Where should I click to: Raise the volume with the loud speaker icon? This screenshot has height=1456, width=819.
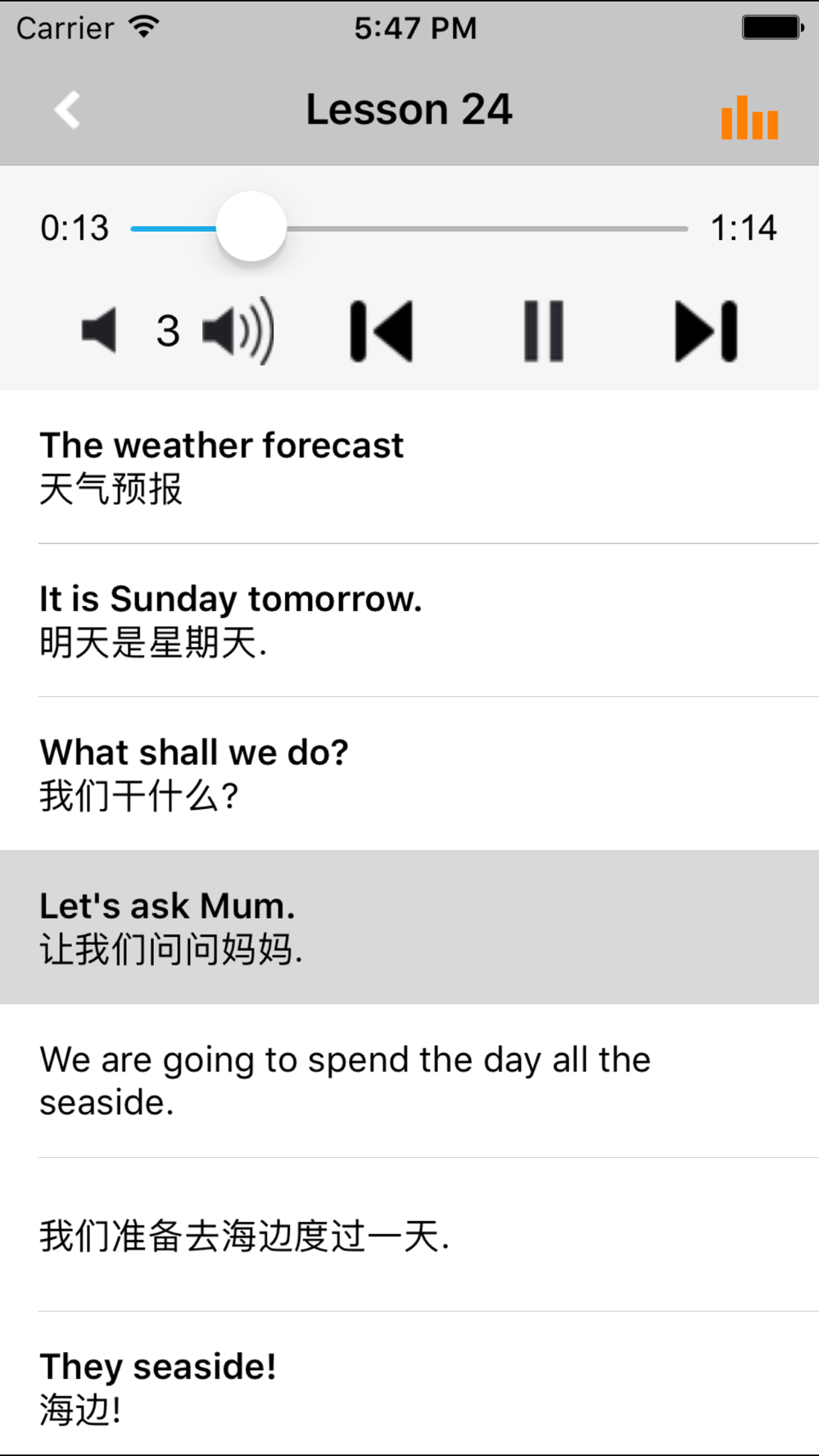pyautogui.click(x=238, y=331)
